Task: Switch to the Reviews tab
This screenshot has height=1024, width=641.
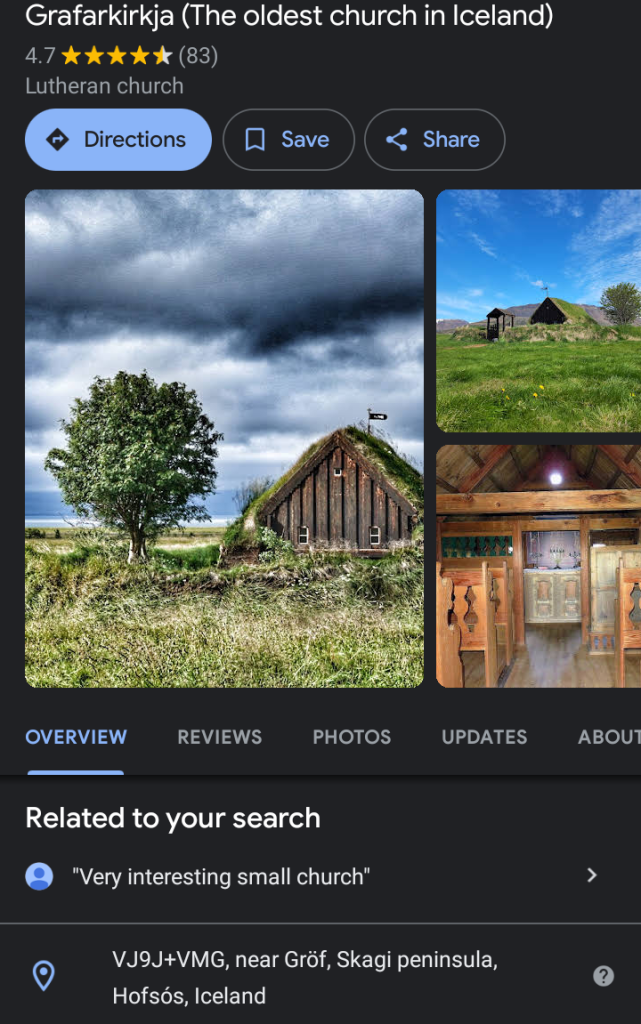Action: [219, 737]
